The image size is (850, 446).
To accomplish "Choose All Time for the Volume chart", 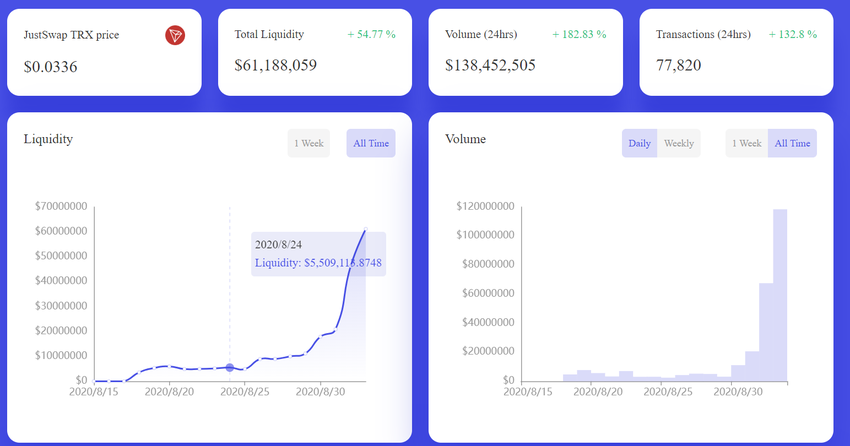I will coord(792,144).
